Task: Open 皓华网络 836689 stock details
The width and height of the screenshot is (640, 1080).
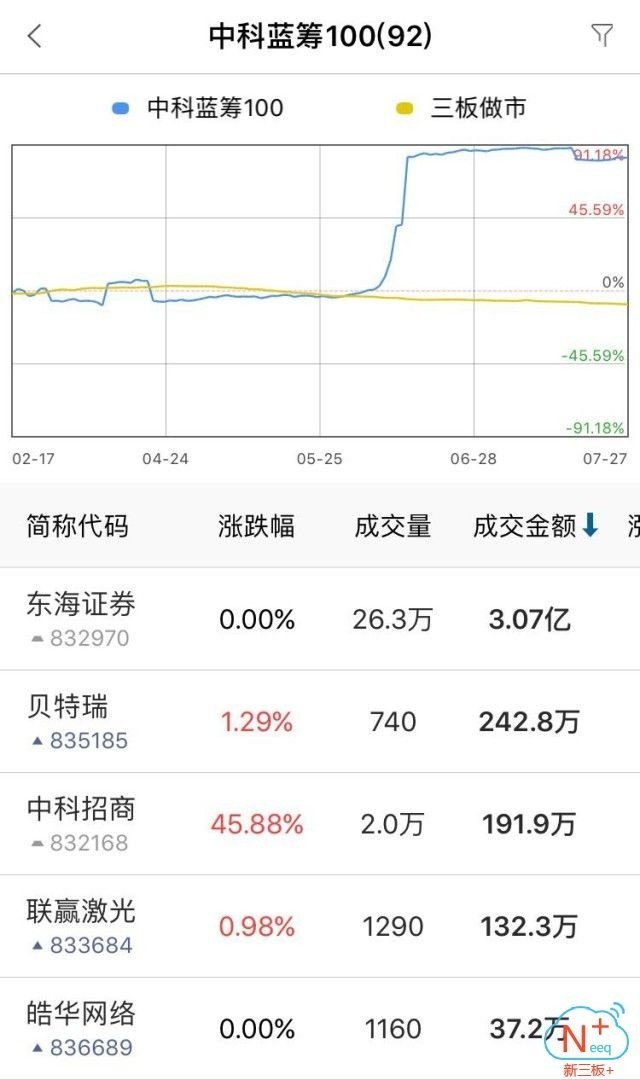Action: coord(320,1028)
